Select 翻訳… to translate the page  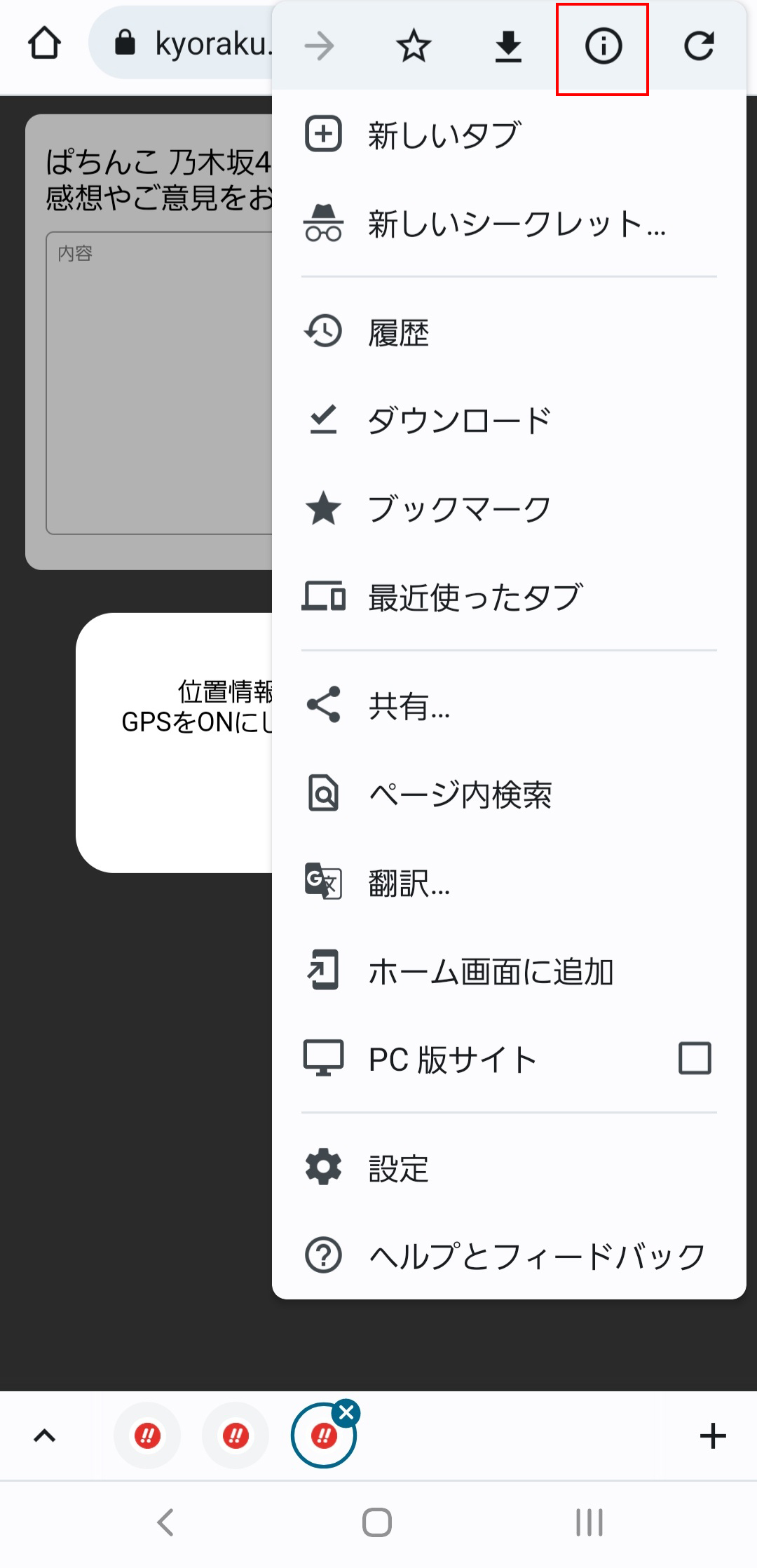click(x=509, y=883)
